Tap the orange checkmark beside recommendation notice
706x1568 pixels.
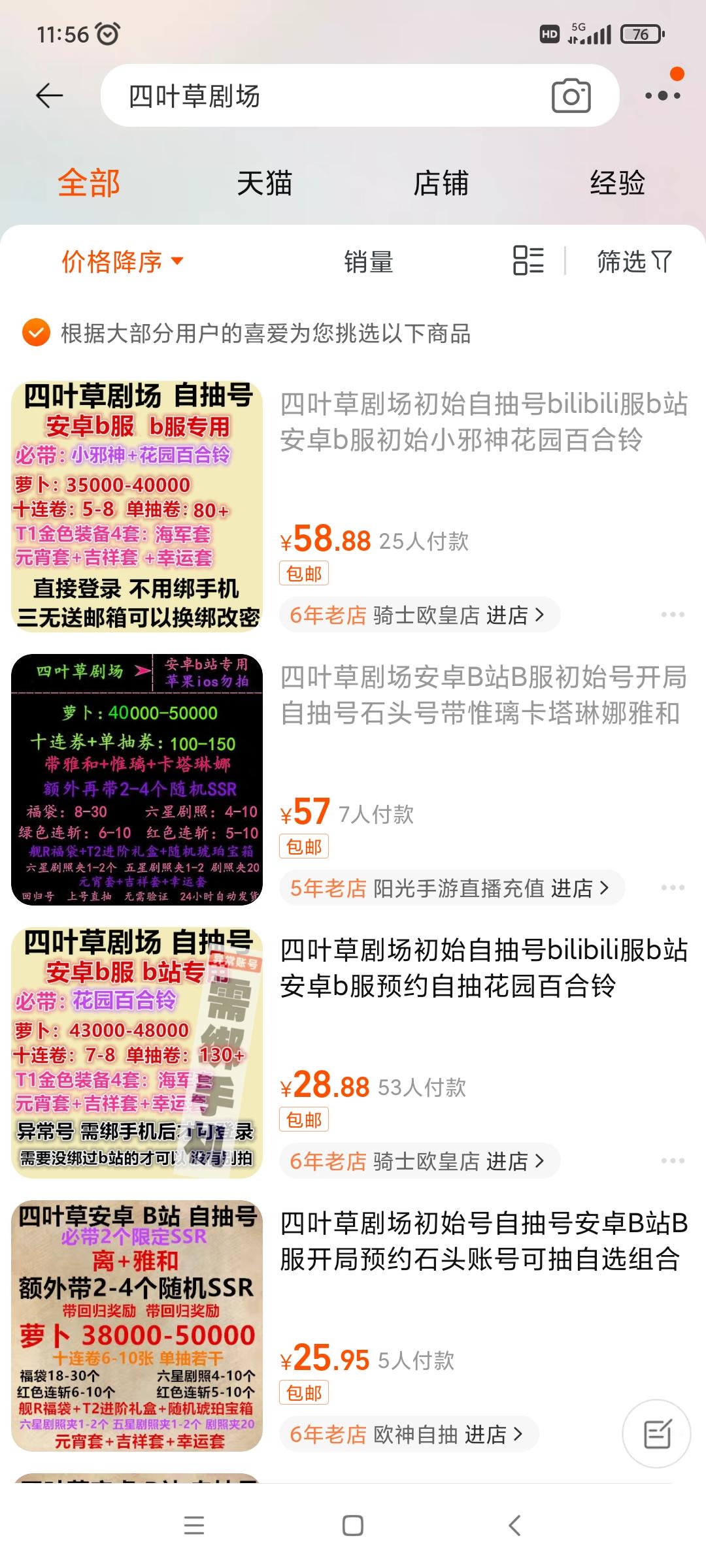(x=36, y=332)
